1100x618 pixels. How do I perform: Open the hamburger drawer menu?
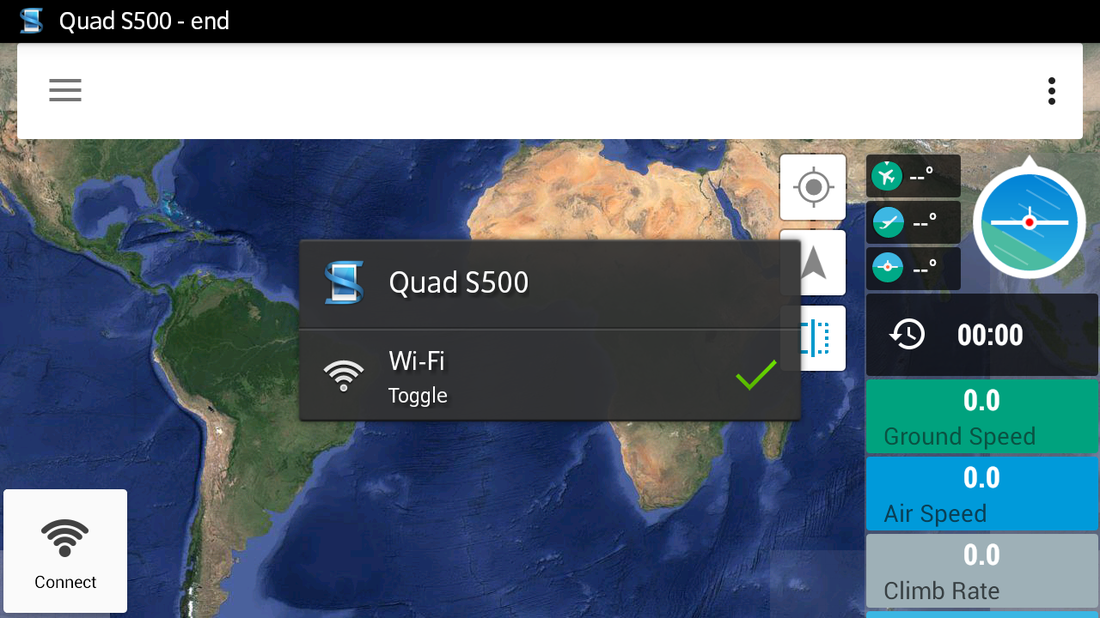point(65,91)
